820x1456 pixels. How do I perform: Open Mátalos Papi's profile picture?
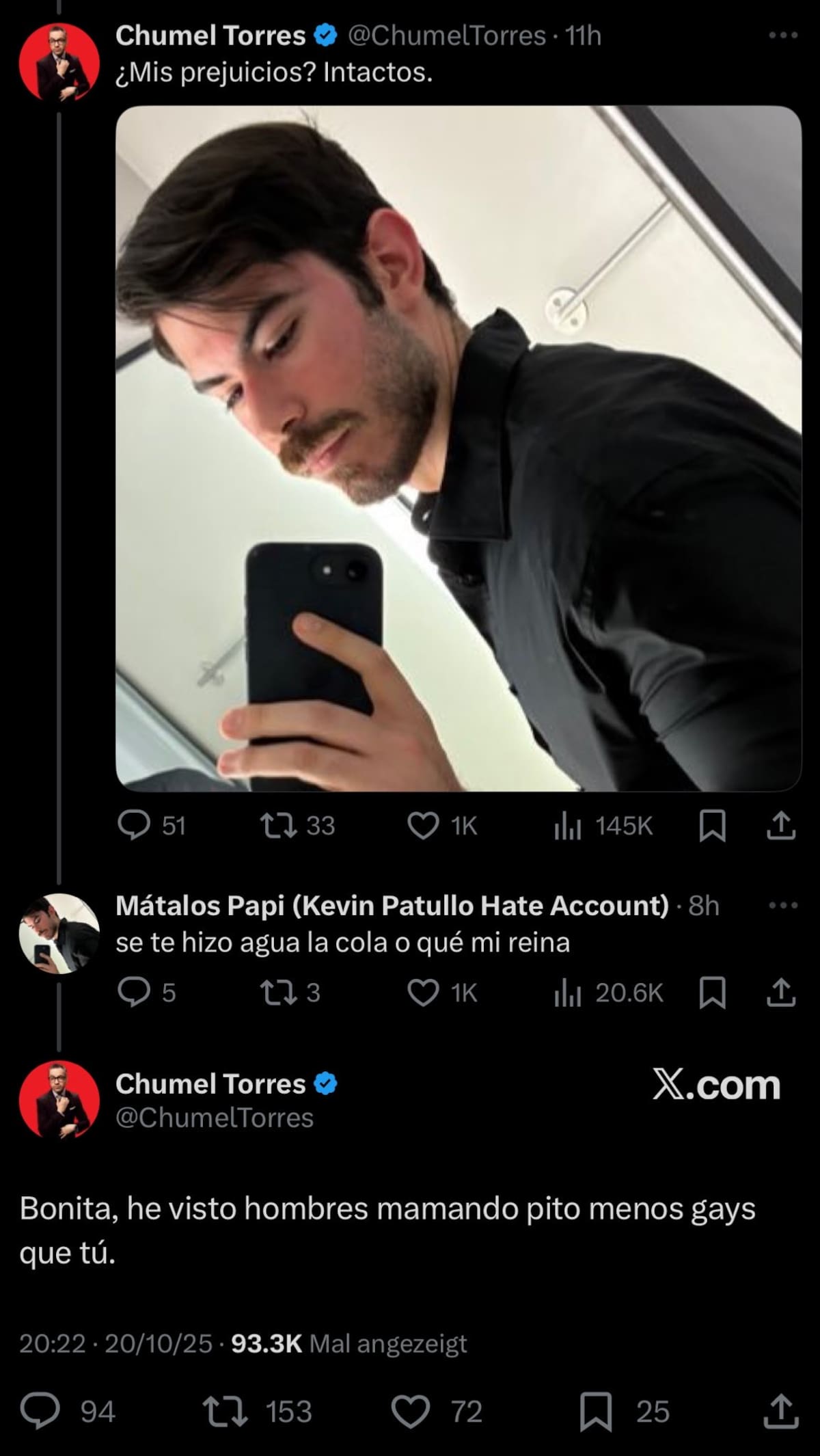(x=59, y=933)
